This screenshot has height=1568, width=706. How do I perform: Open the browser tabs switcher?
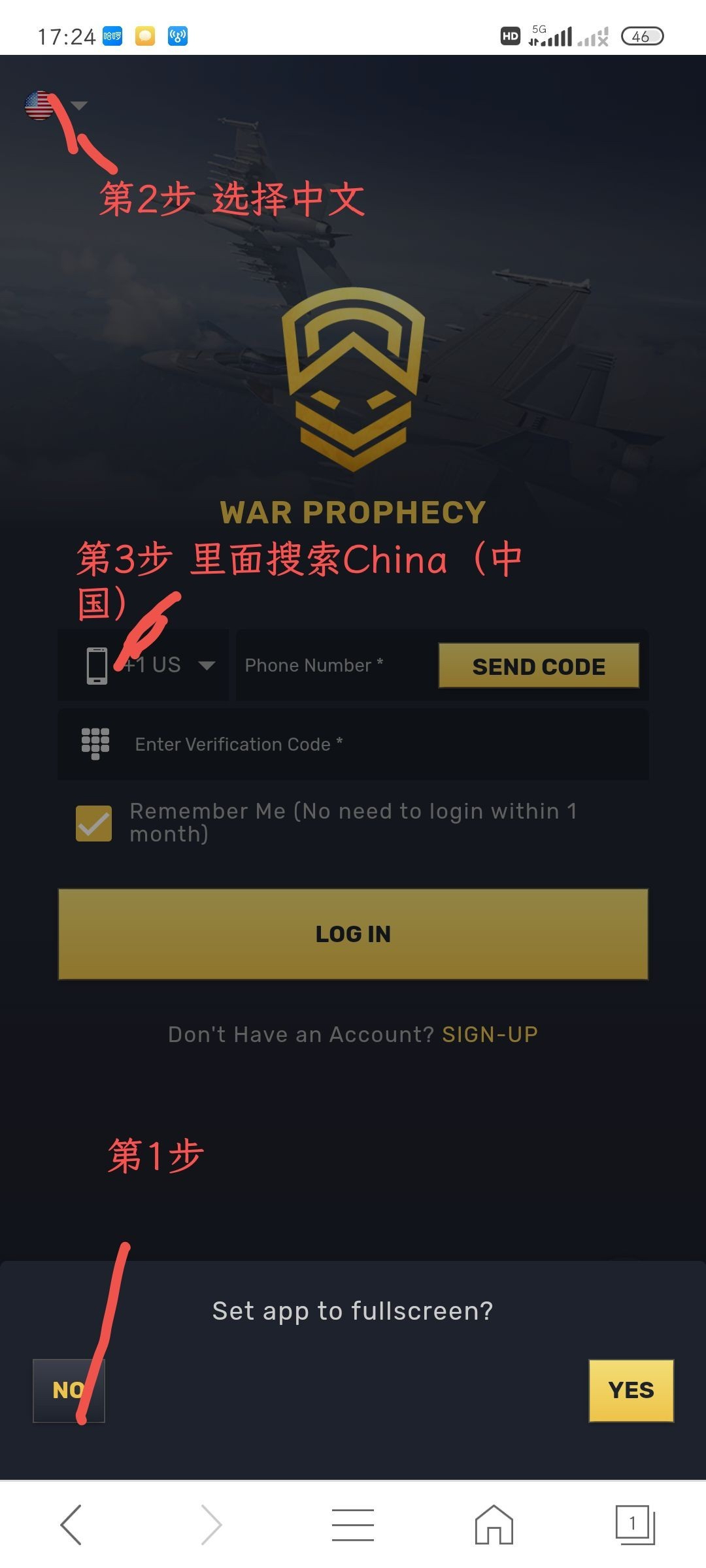[634, 1525]
